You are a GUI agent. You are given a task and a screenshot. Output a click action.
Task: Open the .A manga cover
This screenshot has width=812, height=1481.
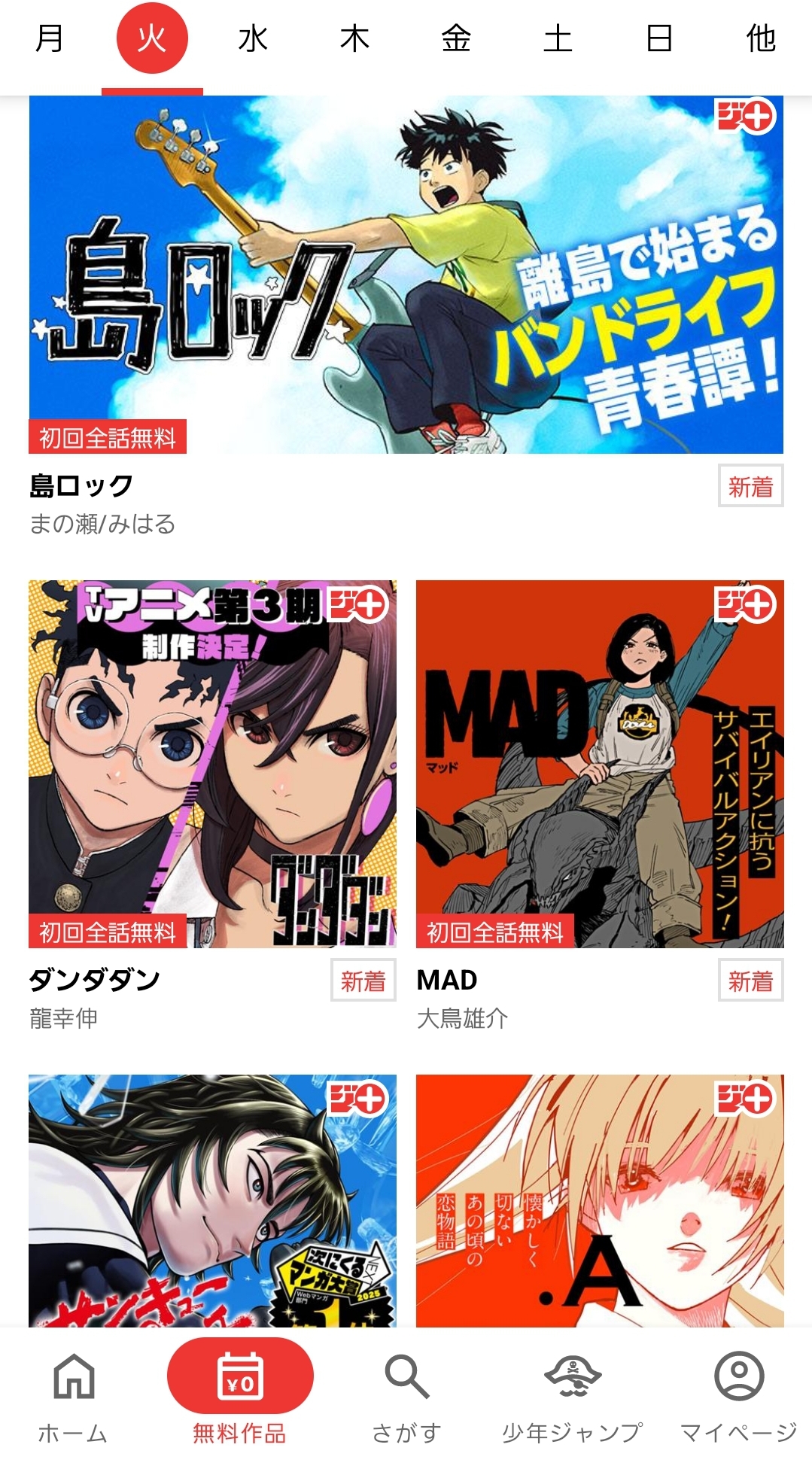pos(600,1200)
